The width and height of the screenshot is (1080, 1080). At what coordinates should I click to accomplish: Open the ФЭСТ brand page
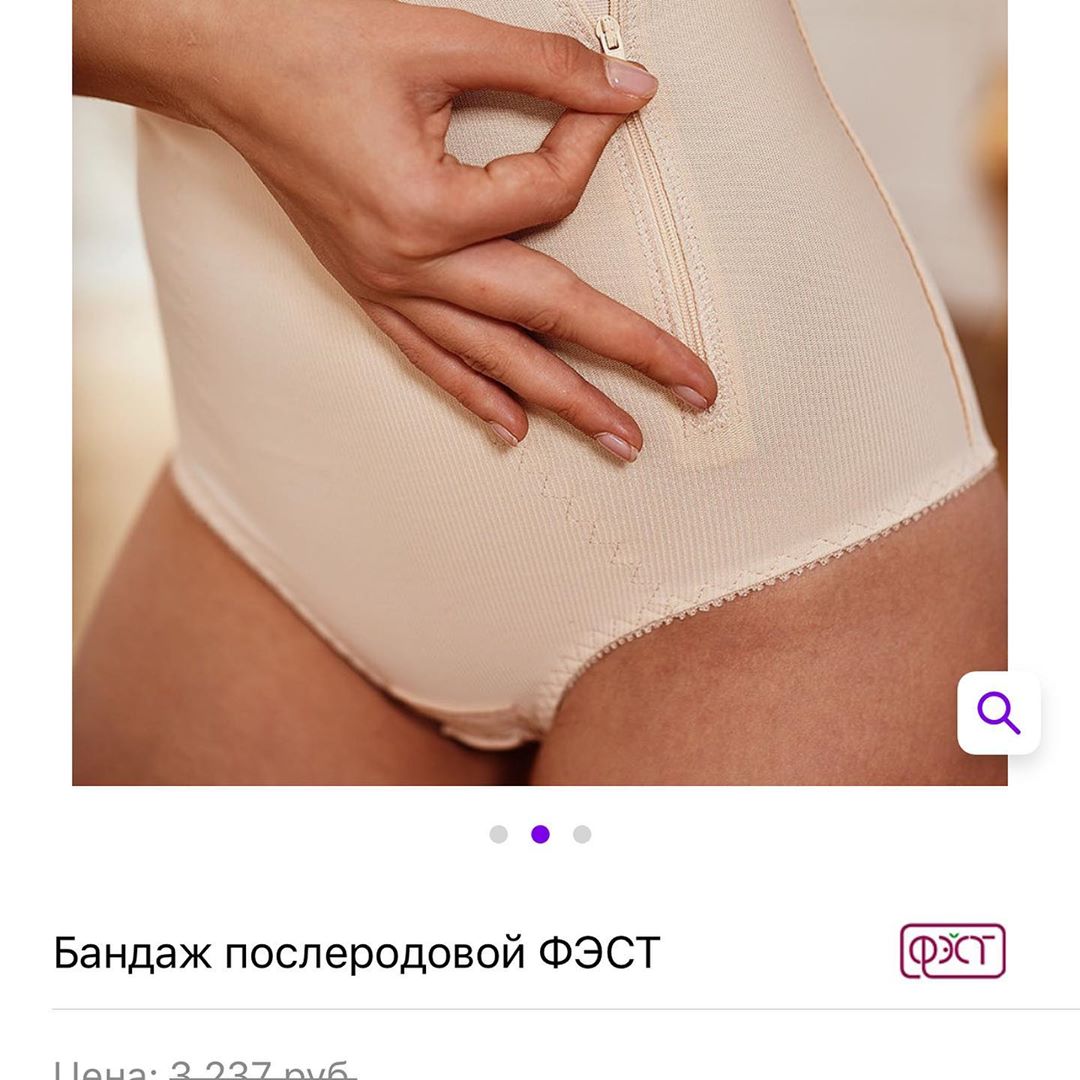(x=952, y=951)
